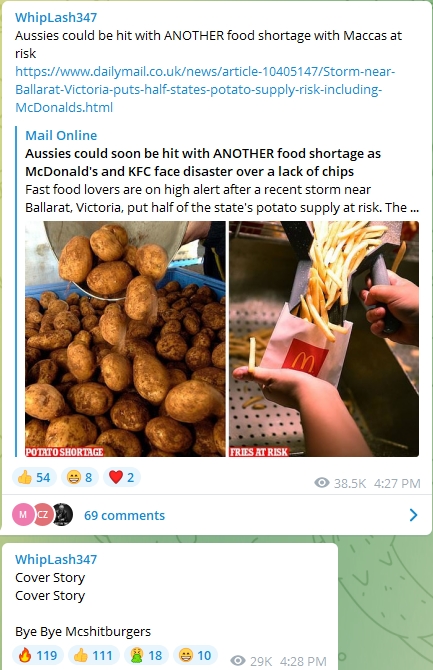The width and height of the screenshot is (433, 670).
Task: Open WhipLash347 profile from first post
Action: click(56, 18)
